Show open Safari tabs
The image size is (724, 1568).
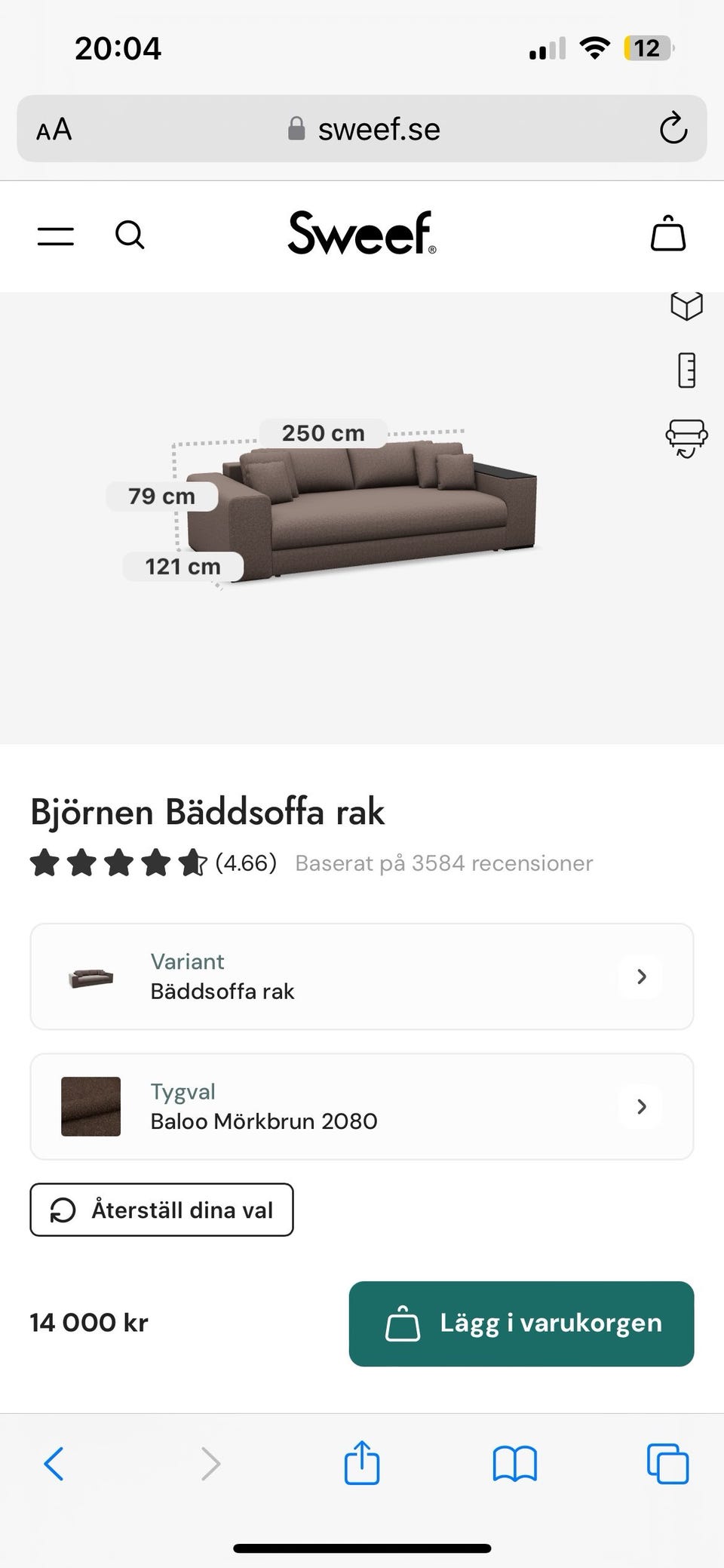click(x=667, y=1465)
